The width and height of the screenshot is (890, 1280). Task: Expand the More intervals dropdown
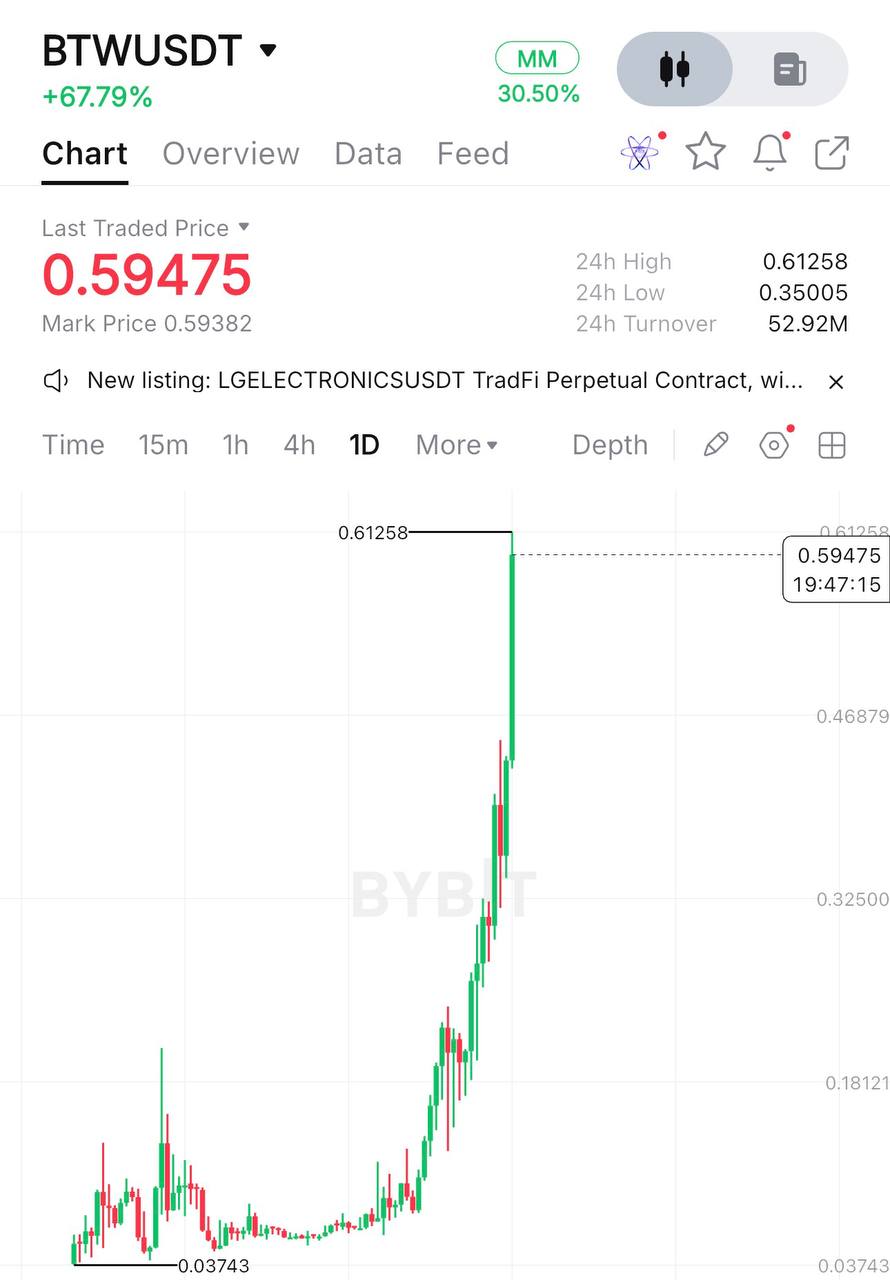point(457,445)
